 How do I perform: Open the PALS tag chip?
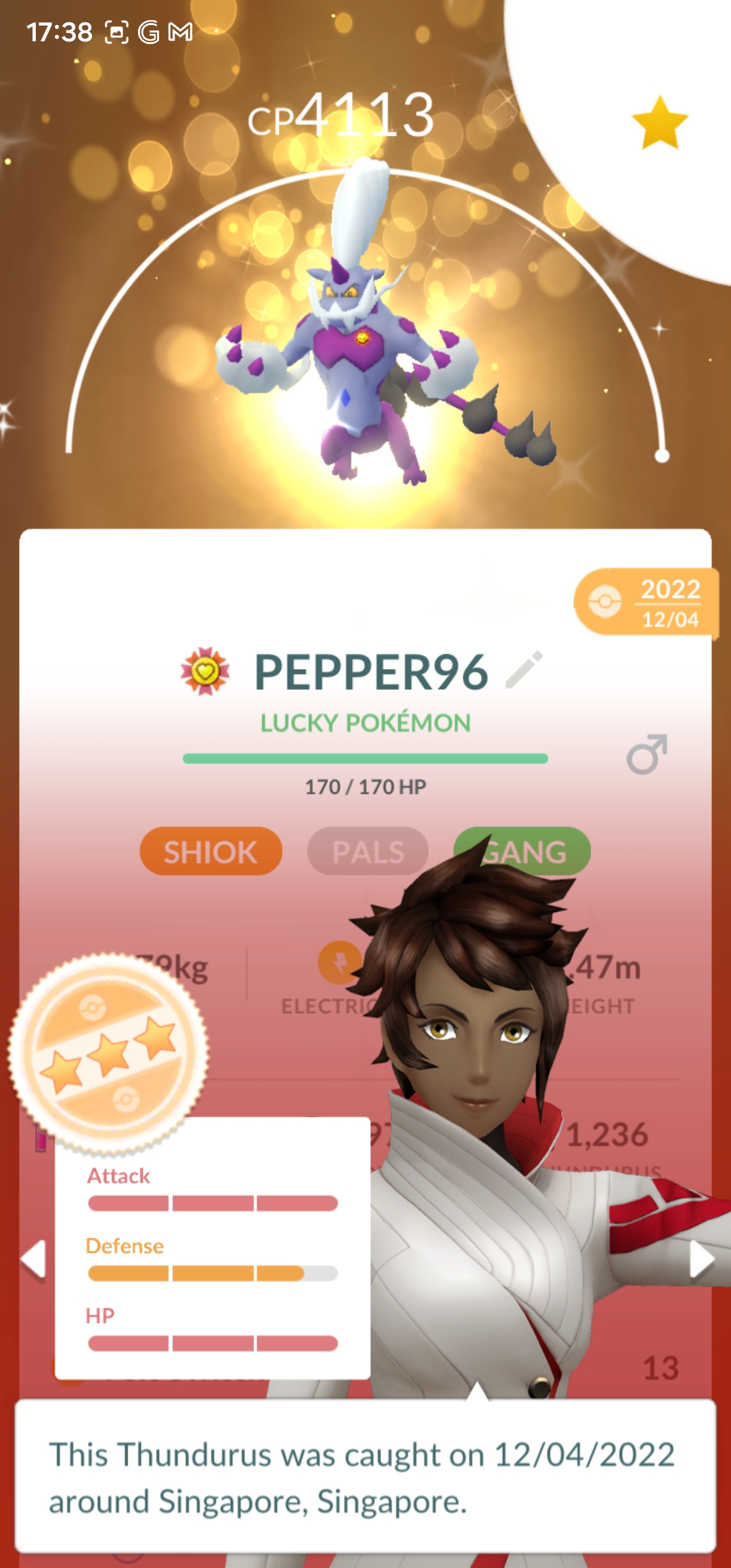tap(368, 851)
